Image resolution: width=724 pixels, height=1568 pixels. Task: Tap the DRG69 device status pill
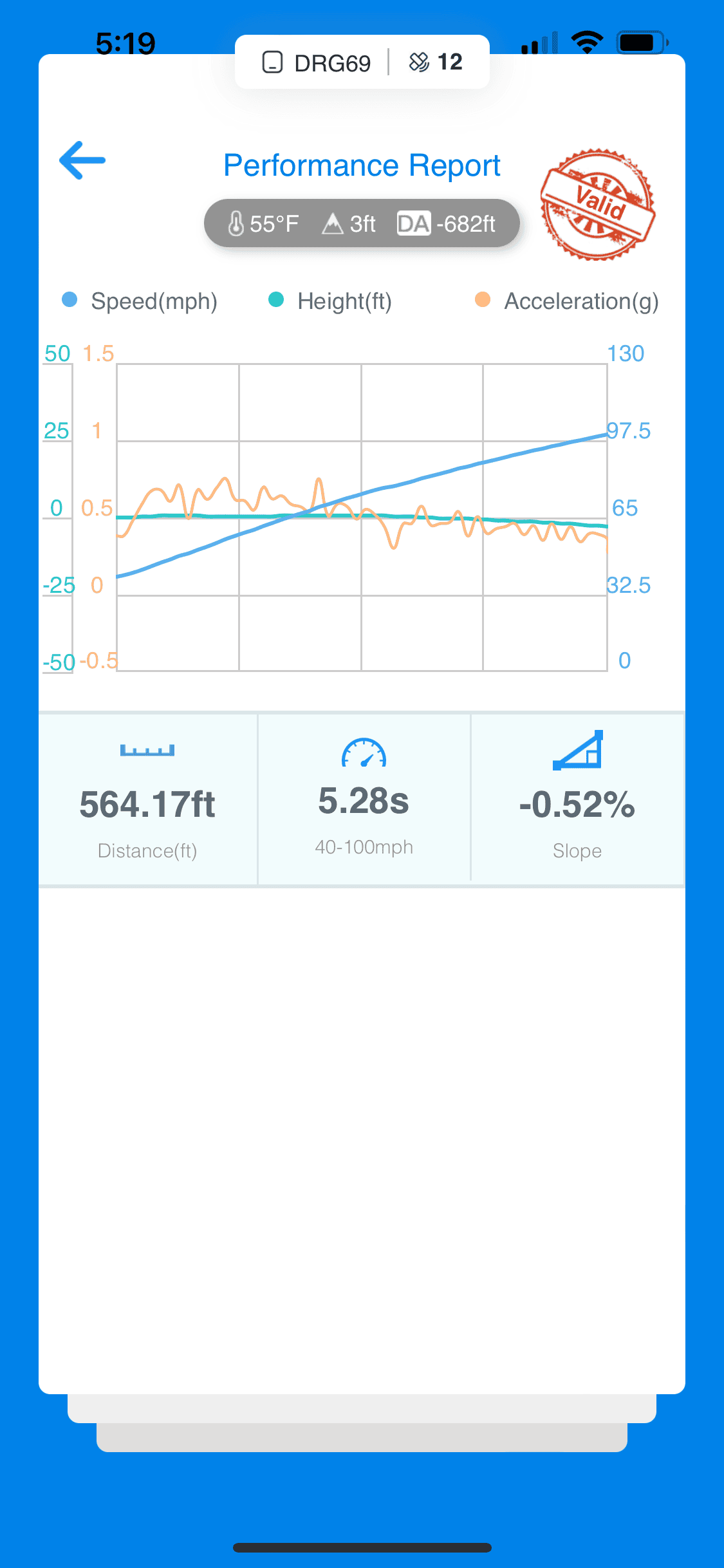click(x=362, y=62)
